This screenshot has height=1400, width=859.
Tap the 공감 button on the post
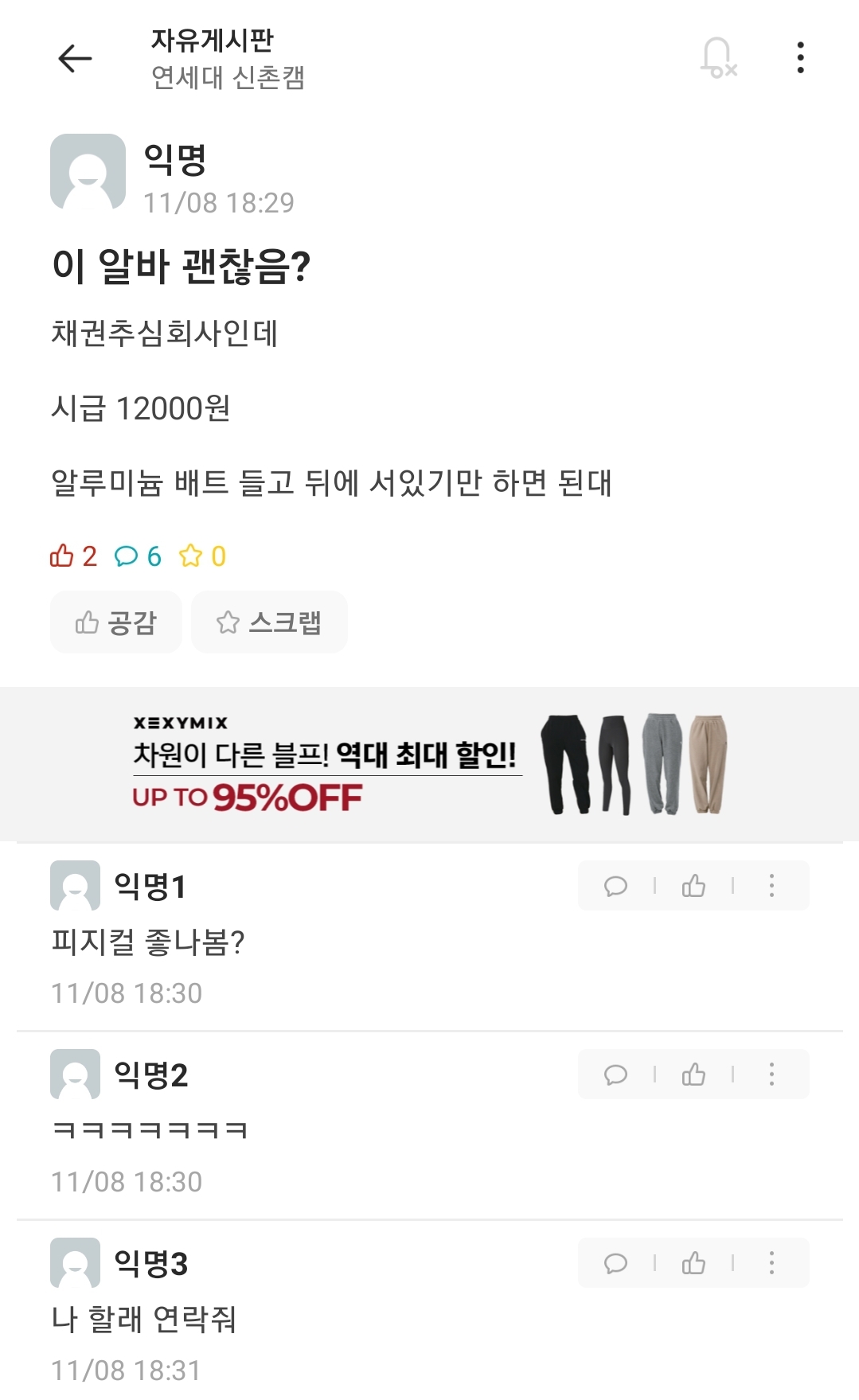116,622
